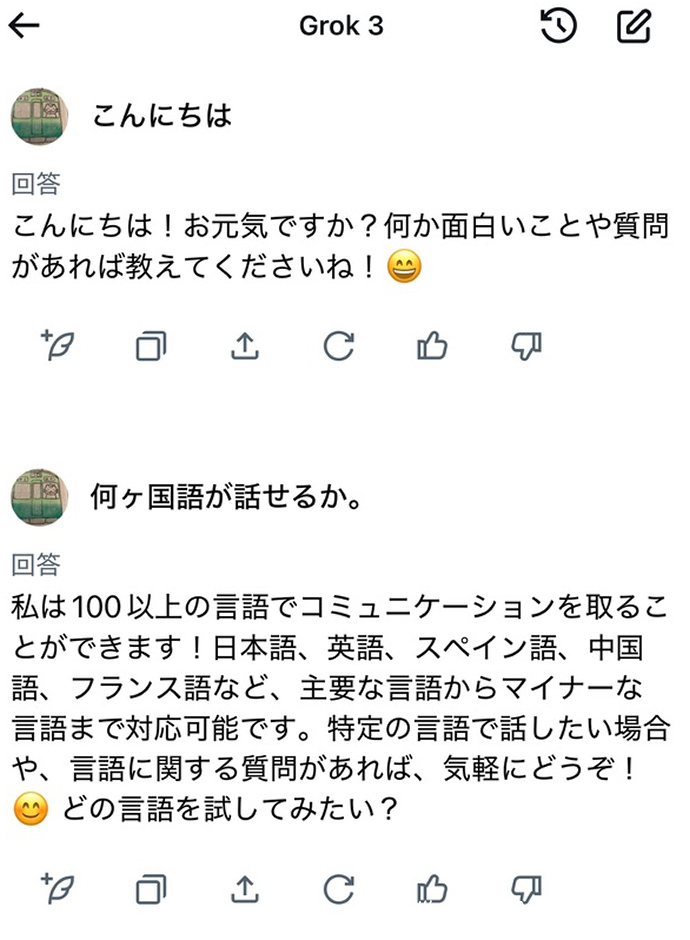
Task: Regenerate the こんにちは greeting answer
Action: pos(339,346)
